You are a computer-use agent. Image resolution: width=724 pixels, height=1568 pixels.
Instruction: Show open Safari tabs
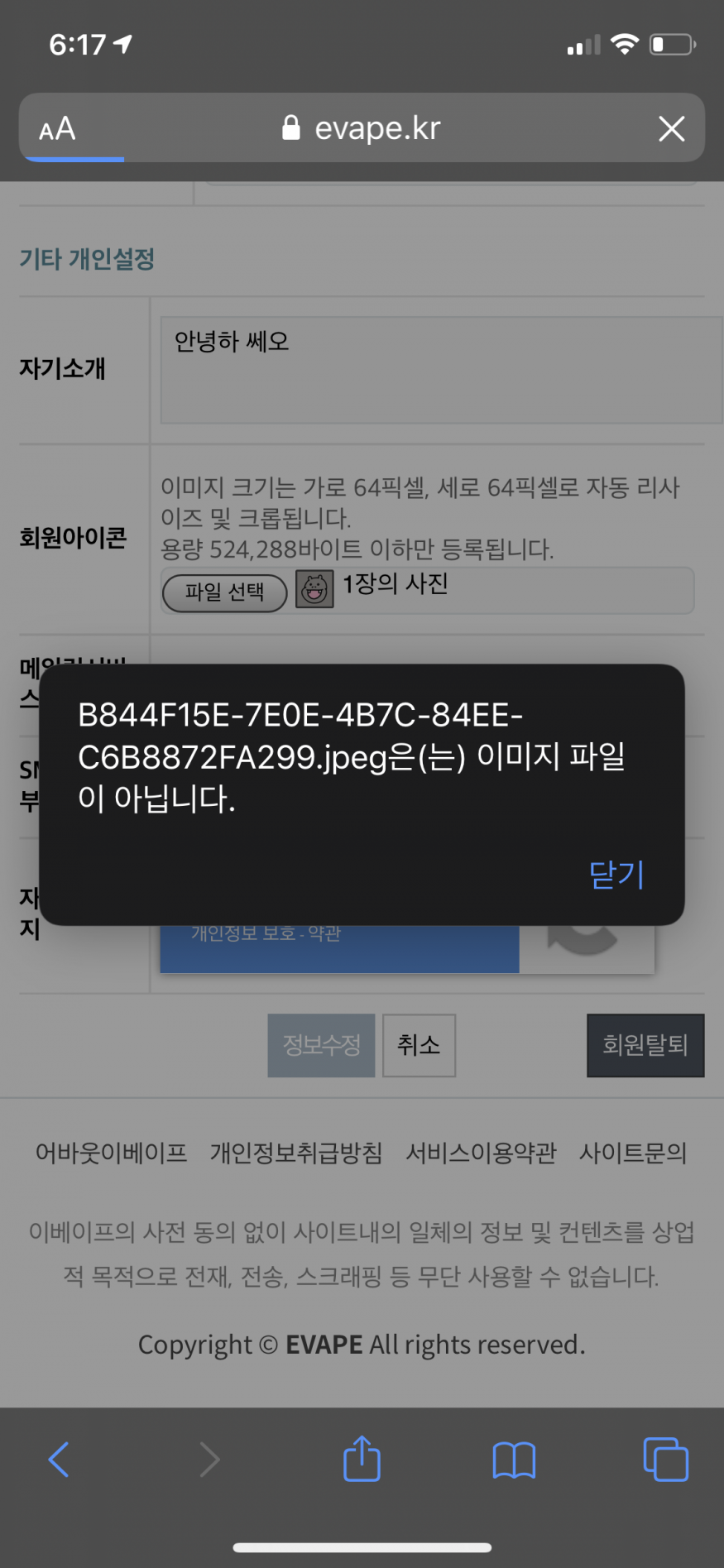[666, 1460]
